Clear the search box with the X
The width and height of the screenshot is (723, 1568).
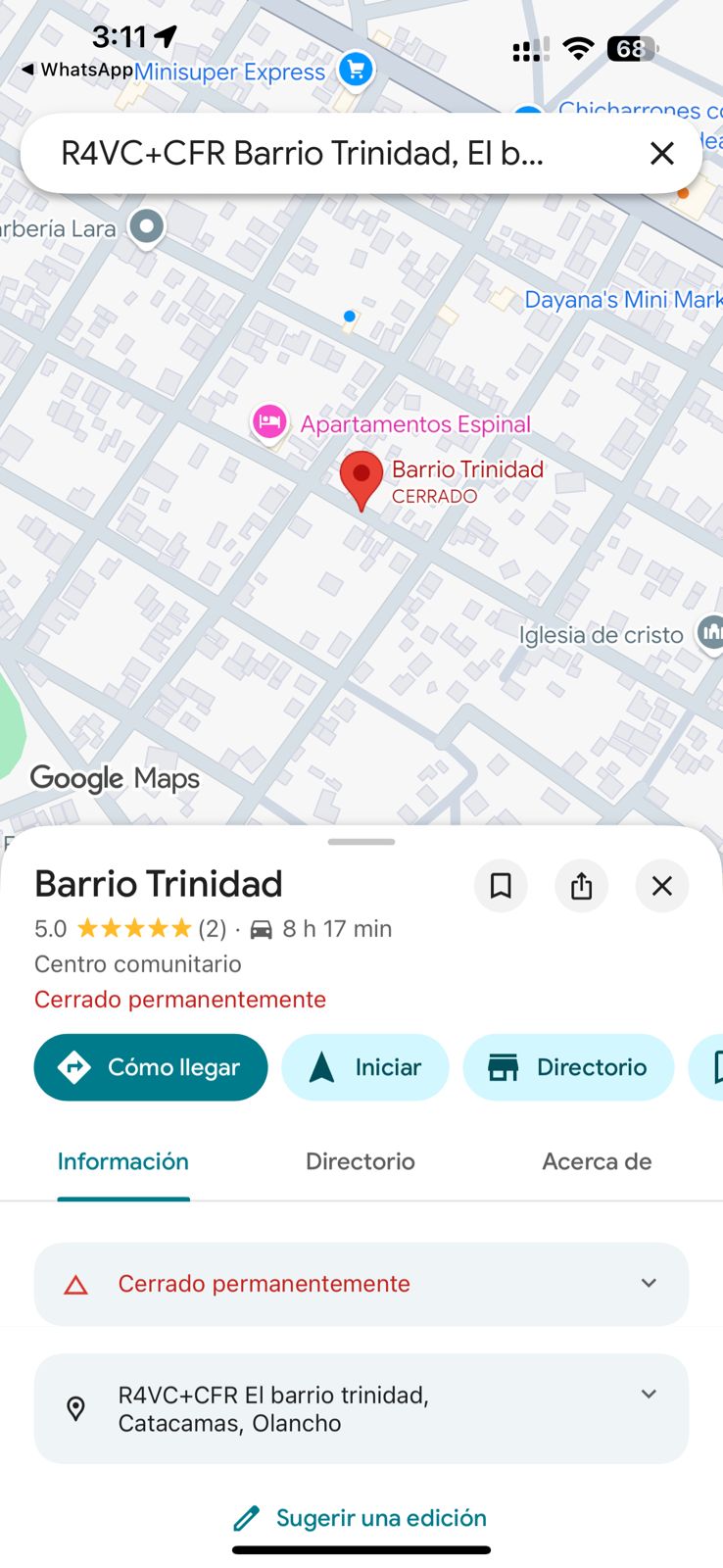click(662, 154)
